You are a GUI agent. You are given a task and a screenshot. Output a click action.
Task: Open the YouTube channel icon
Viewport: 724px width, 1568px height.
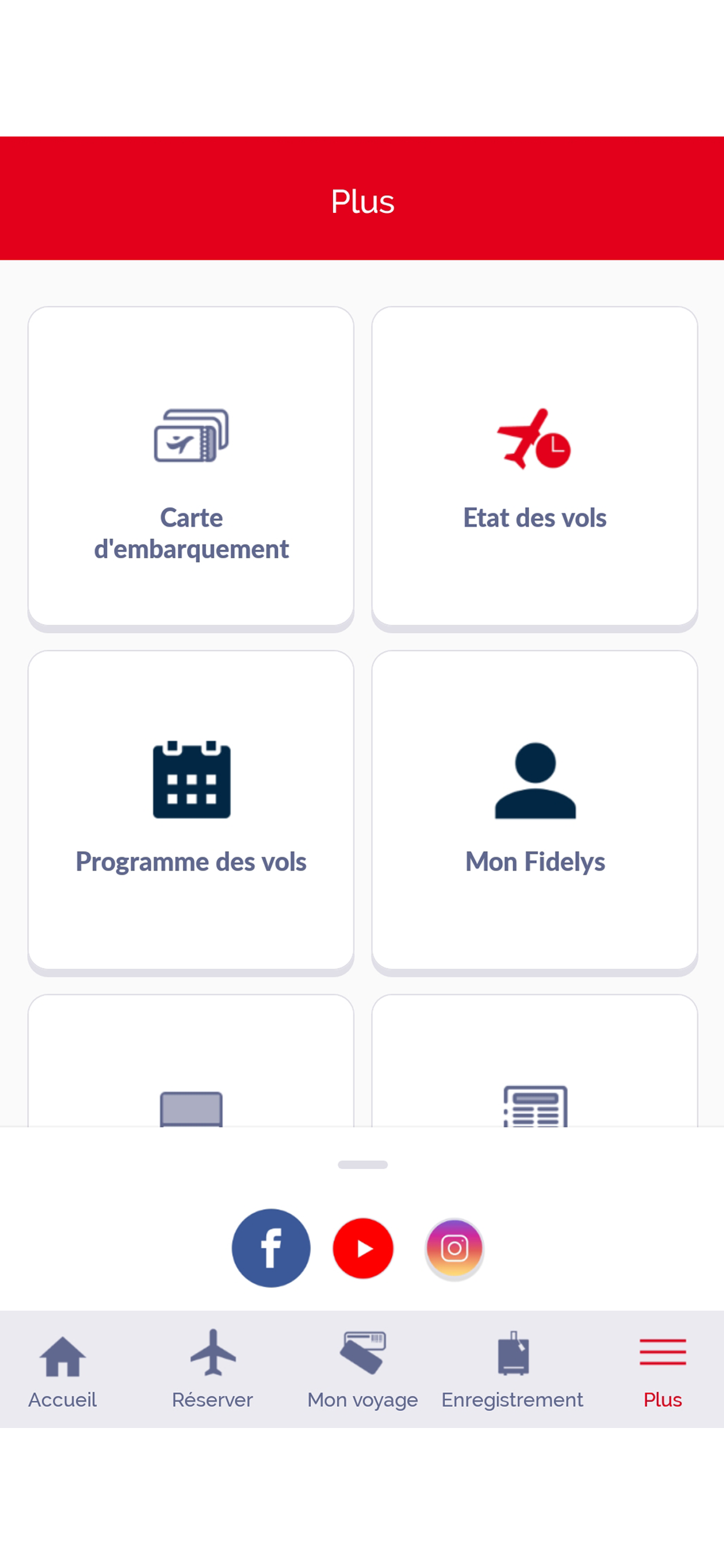click(363, 1248)
